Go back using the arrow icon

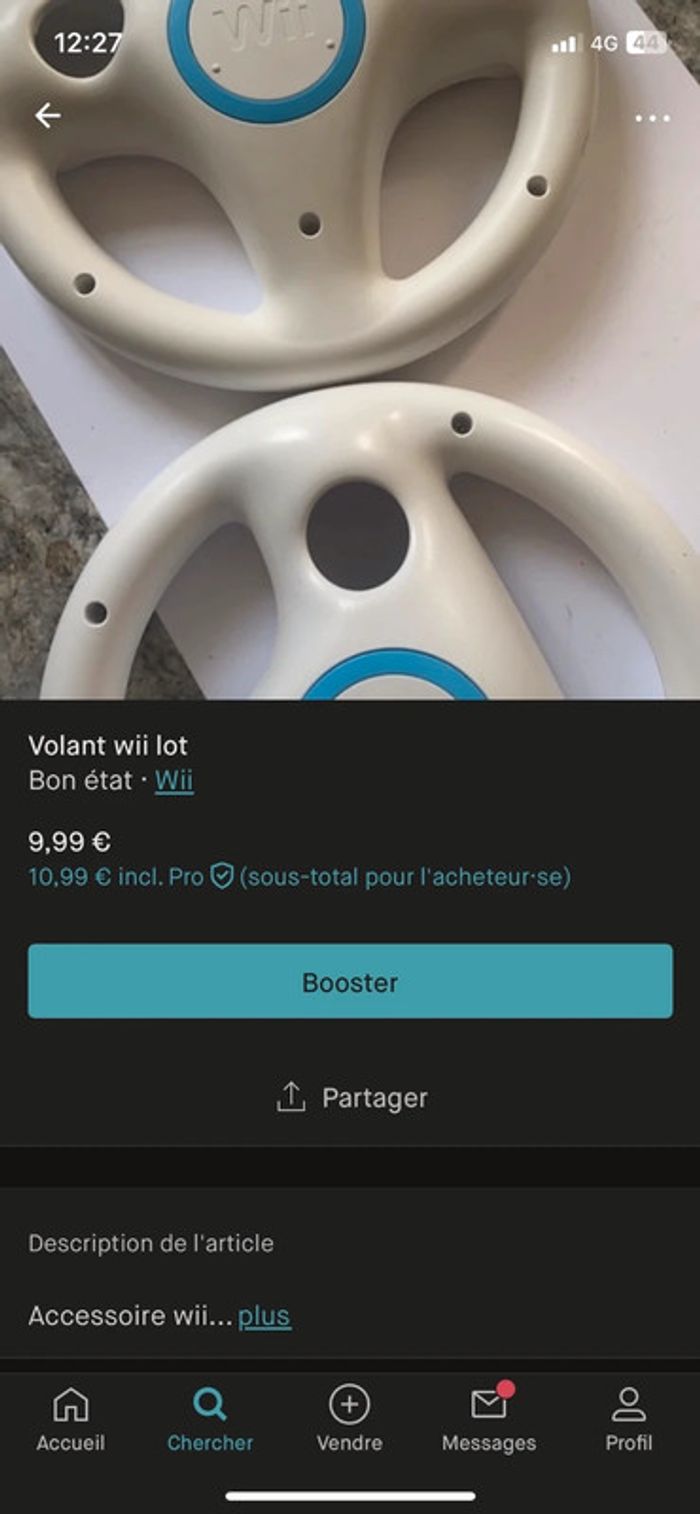[x=48, y=116]
